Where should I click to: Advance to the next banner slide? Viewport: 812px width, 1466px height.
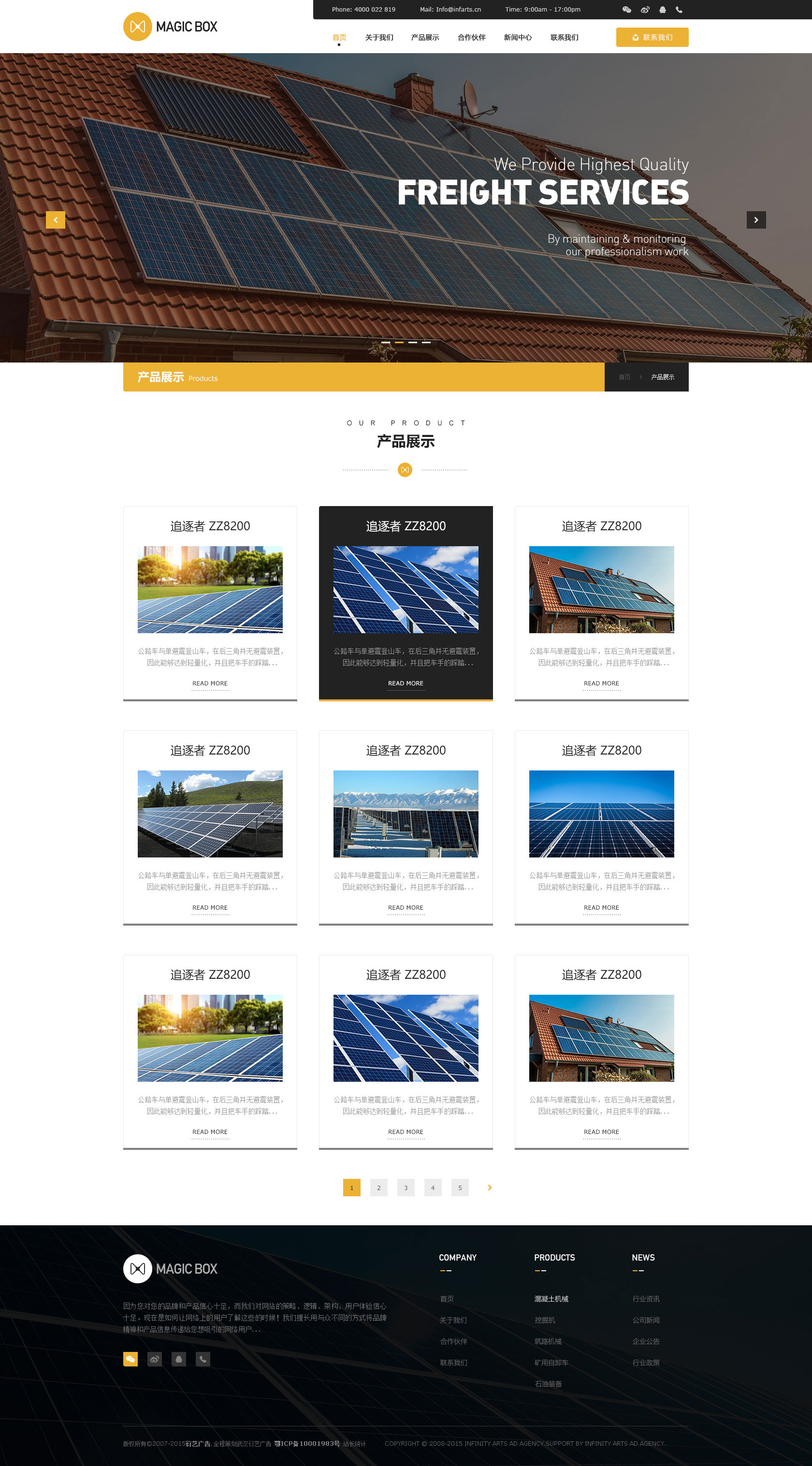(x=755, y=219)
